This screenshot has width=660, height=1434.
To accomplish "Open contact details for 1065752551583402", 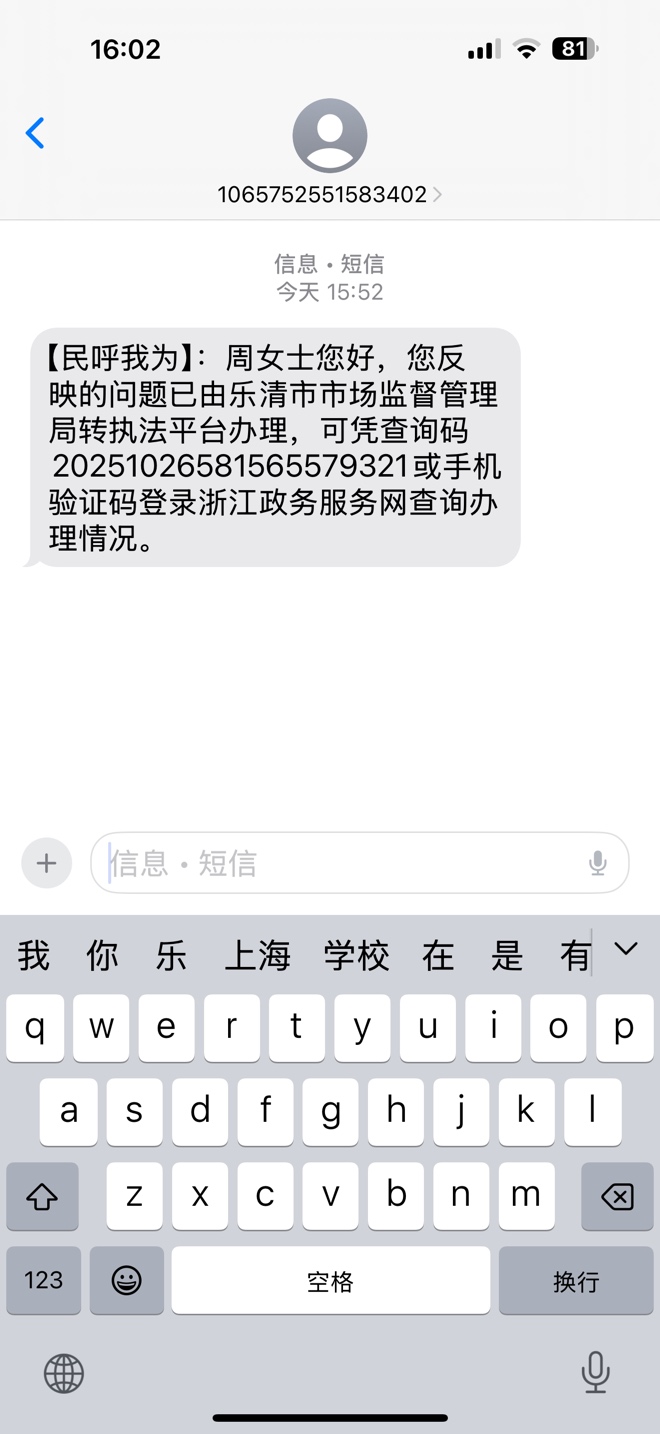I will 329,194.
